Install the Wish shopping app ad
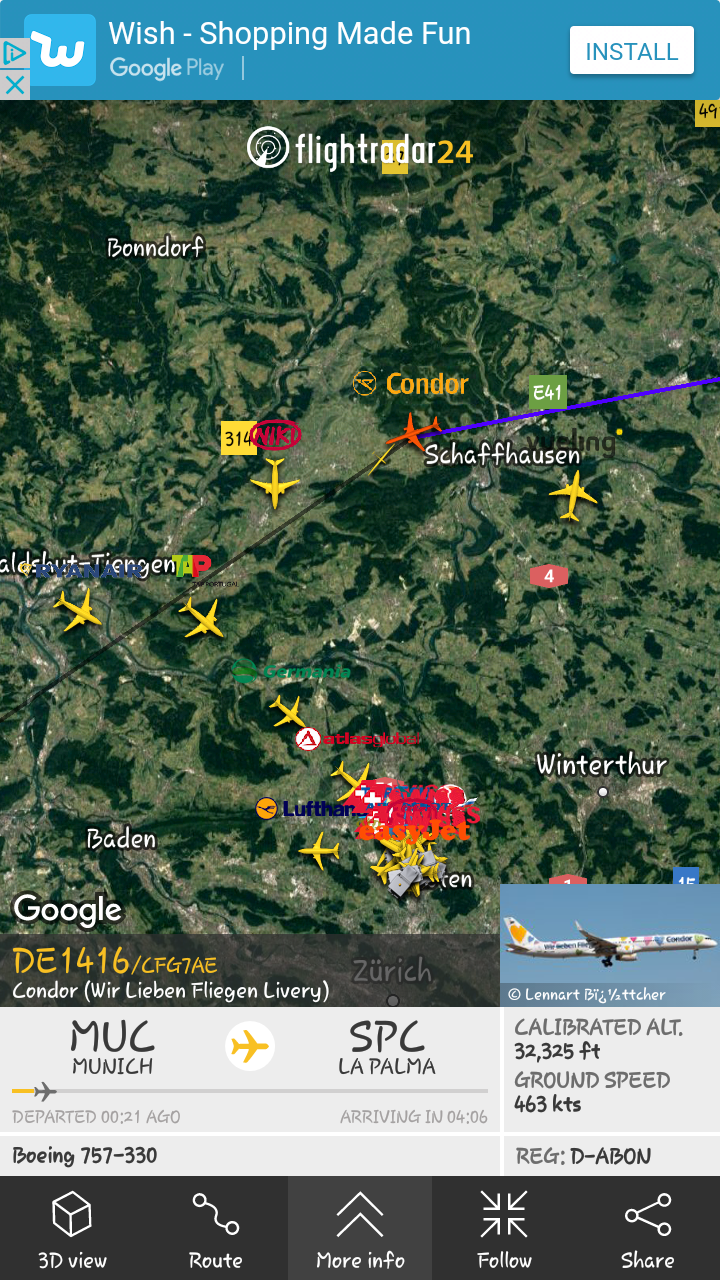 tap(631, 51)
